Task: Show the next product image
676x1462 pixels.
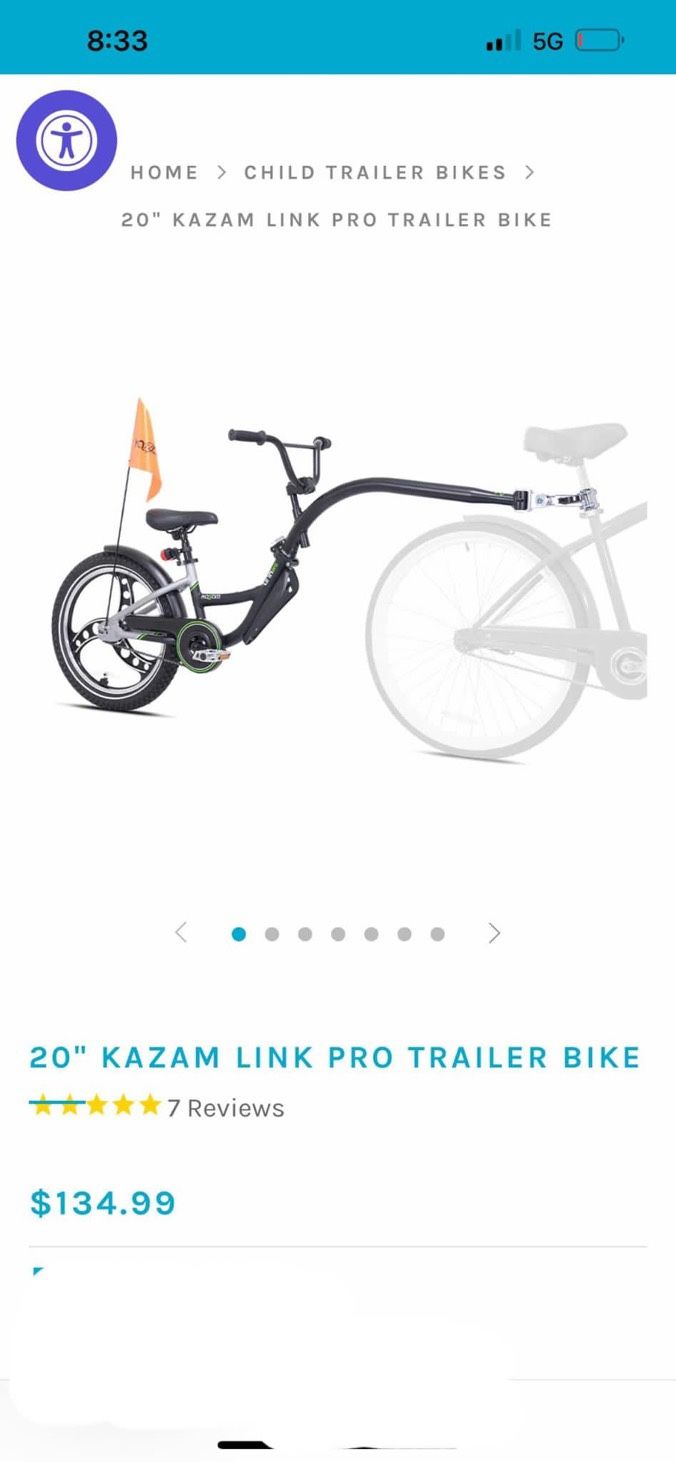Action: tap(494, 933)
